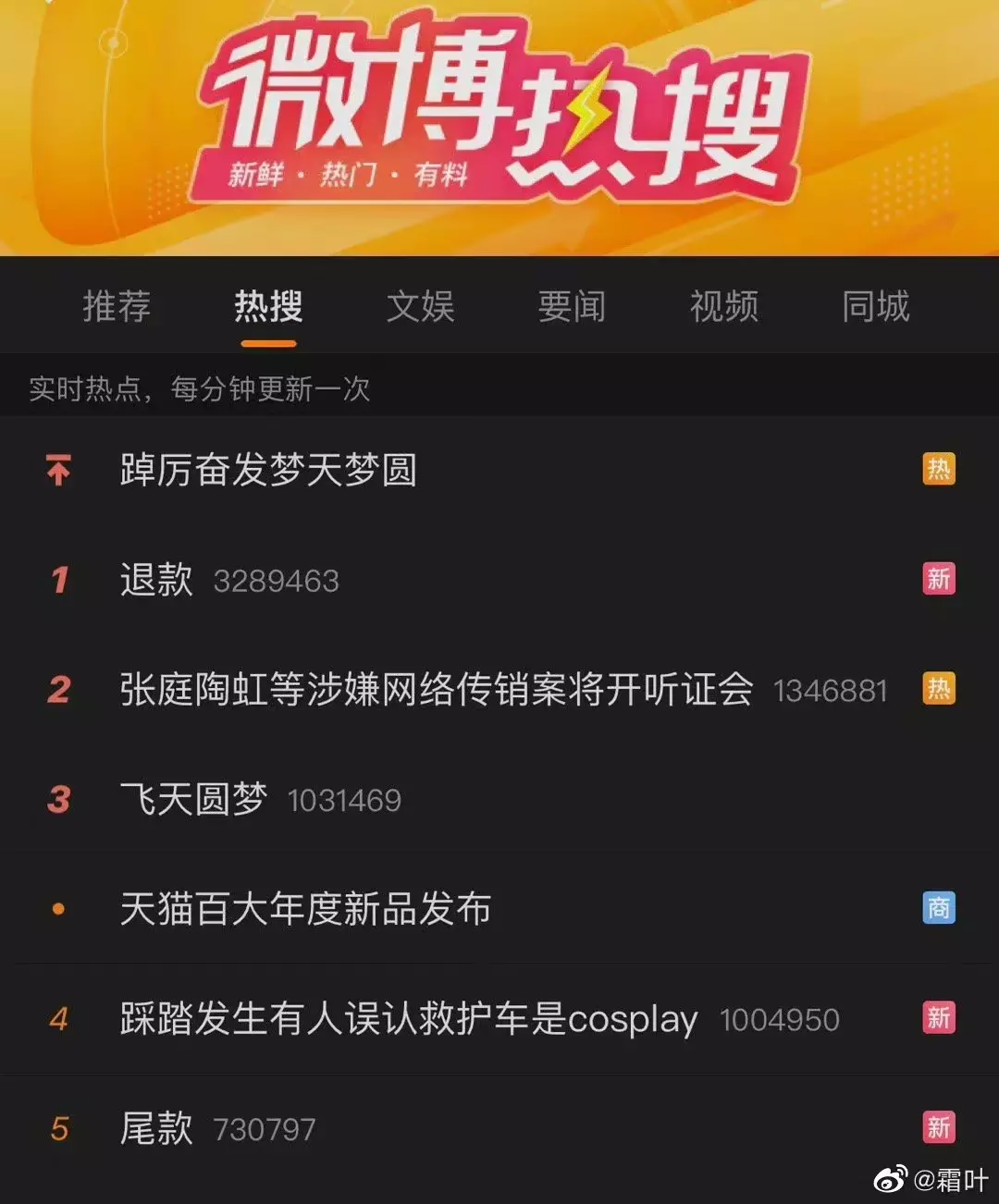Switch to the 要闻 tab
999x1204 pixels.
[572, 306]
